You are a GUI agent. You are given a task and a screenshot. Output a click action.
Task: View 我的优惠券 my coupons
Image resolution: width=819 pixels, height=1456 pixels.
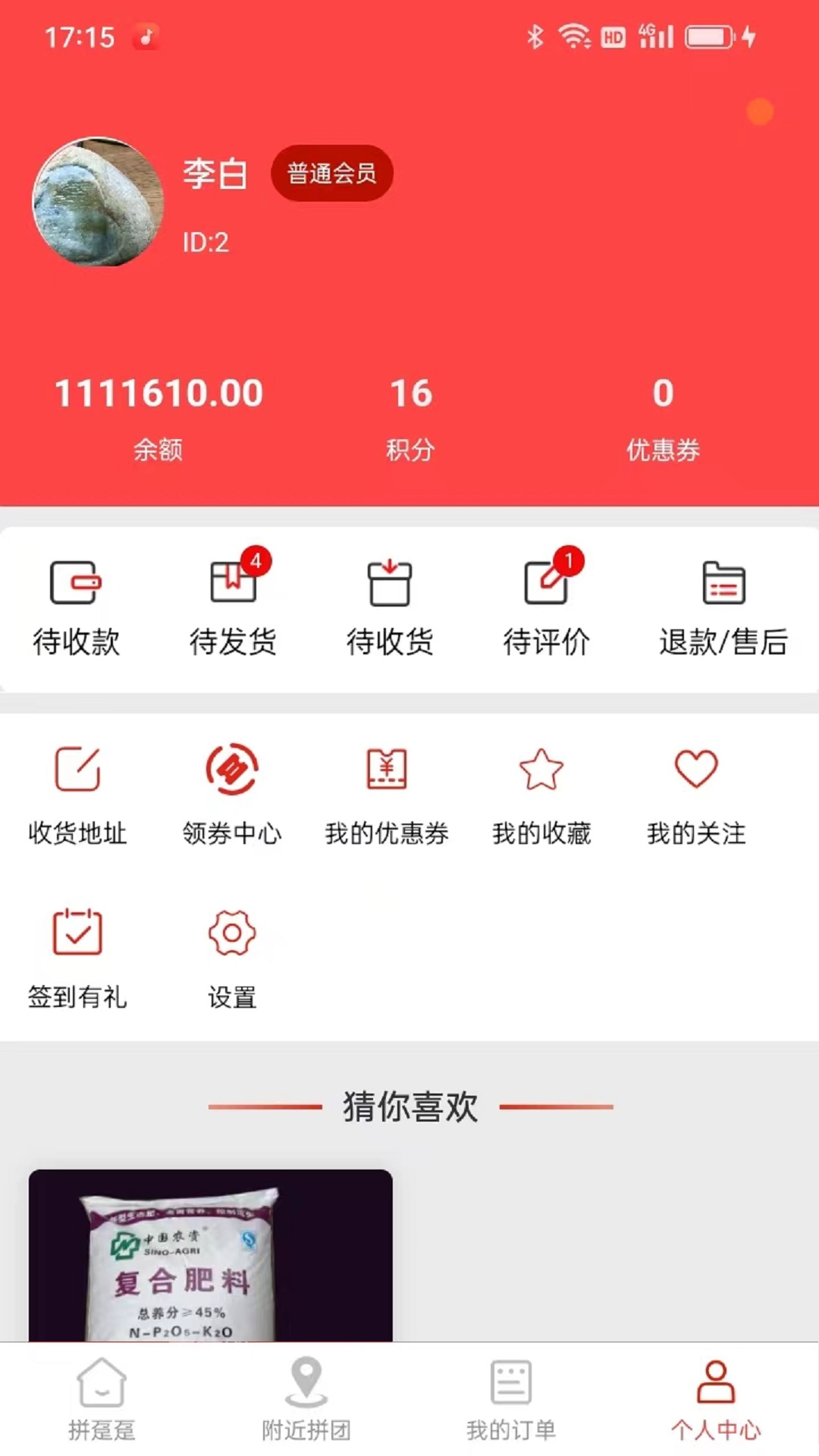click(x=387, y=796)
